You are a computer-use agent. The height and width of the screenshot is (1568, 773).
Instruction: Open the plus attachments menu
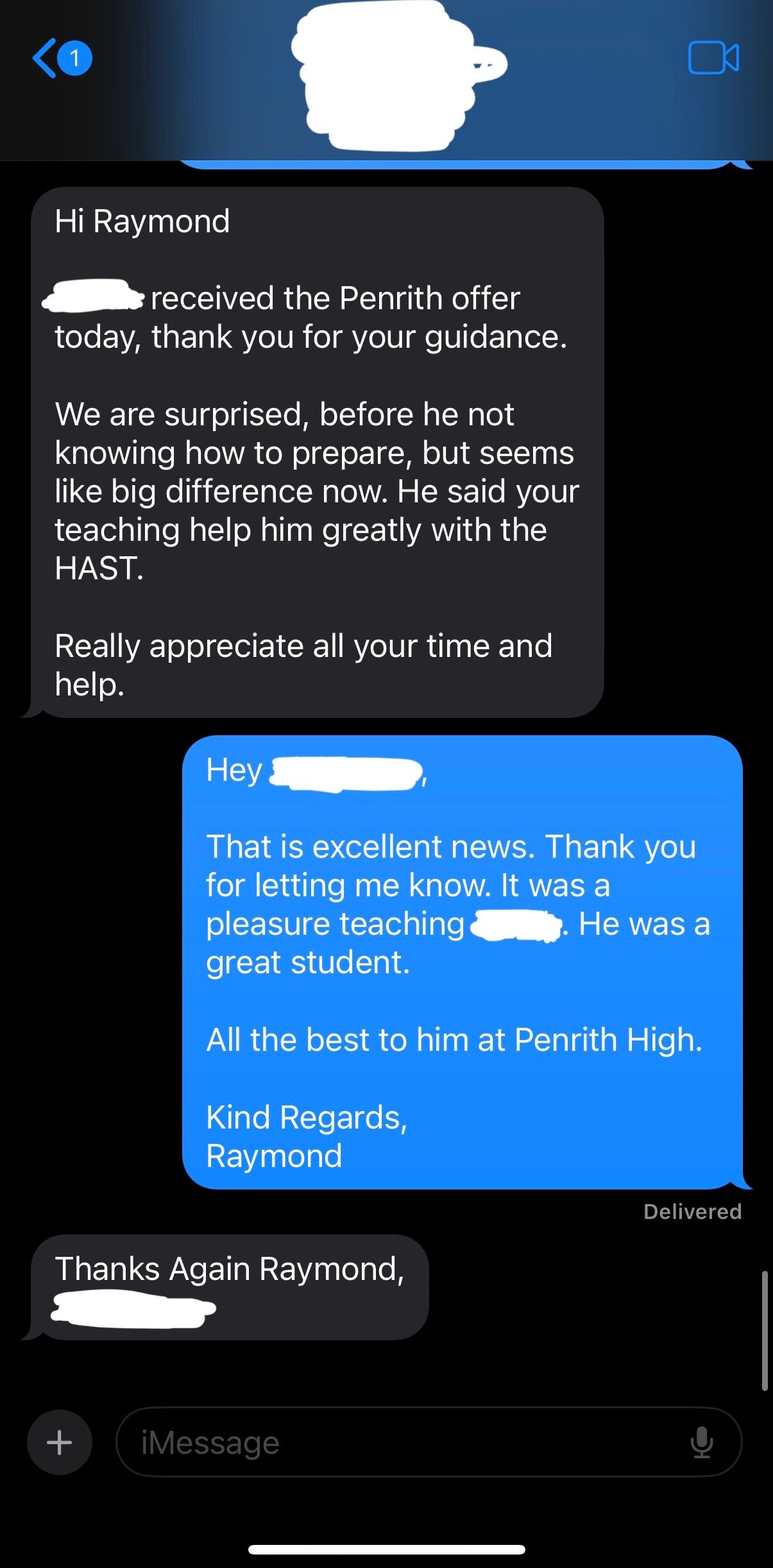tap(59, 1442)
